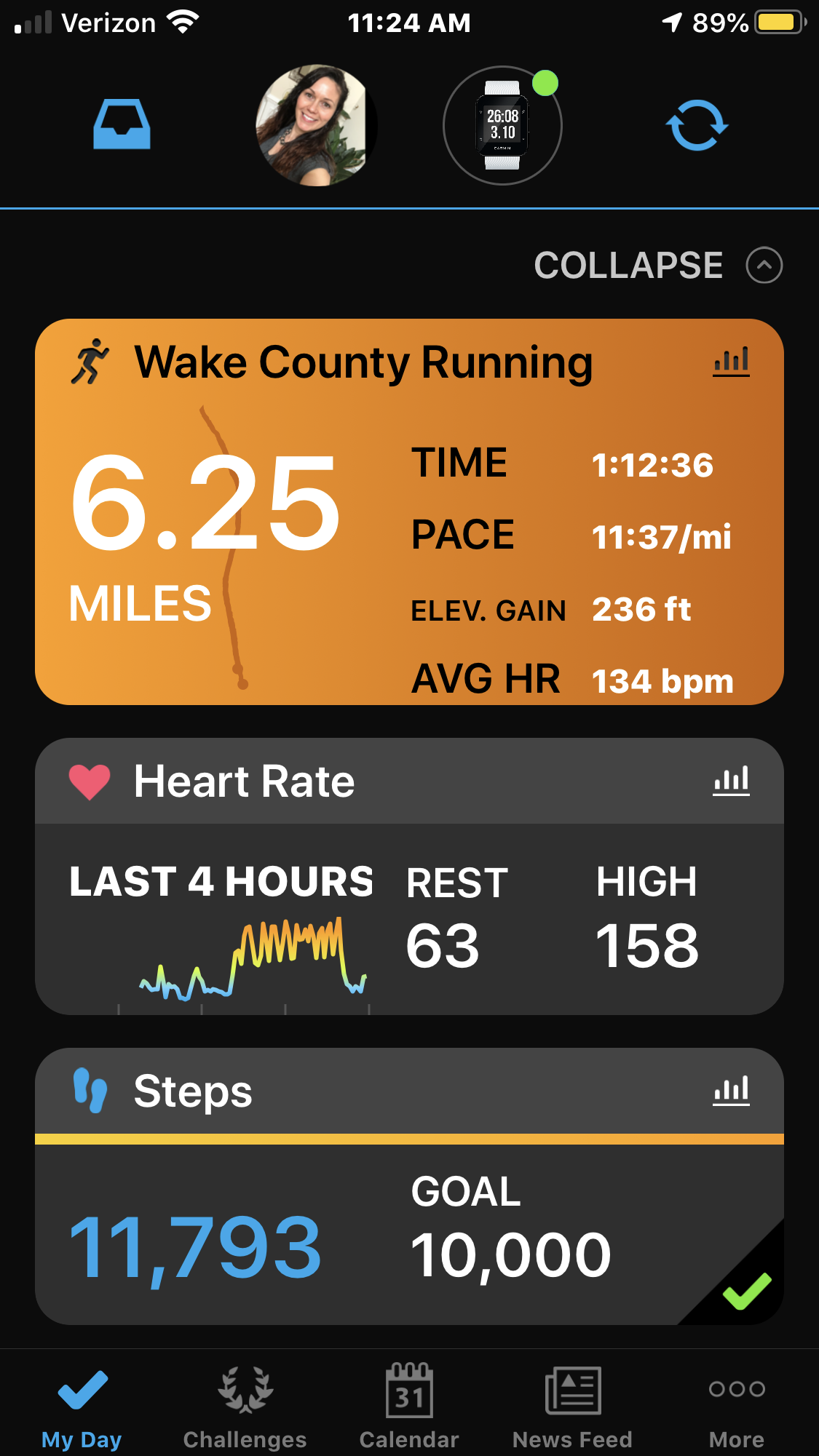The width and height of the screenshot is (819, 1456).
Task: Switch to the Challenges tab
Action: click(x=245, y=1405)
